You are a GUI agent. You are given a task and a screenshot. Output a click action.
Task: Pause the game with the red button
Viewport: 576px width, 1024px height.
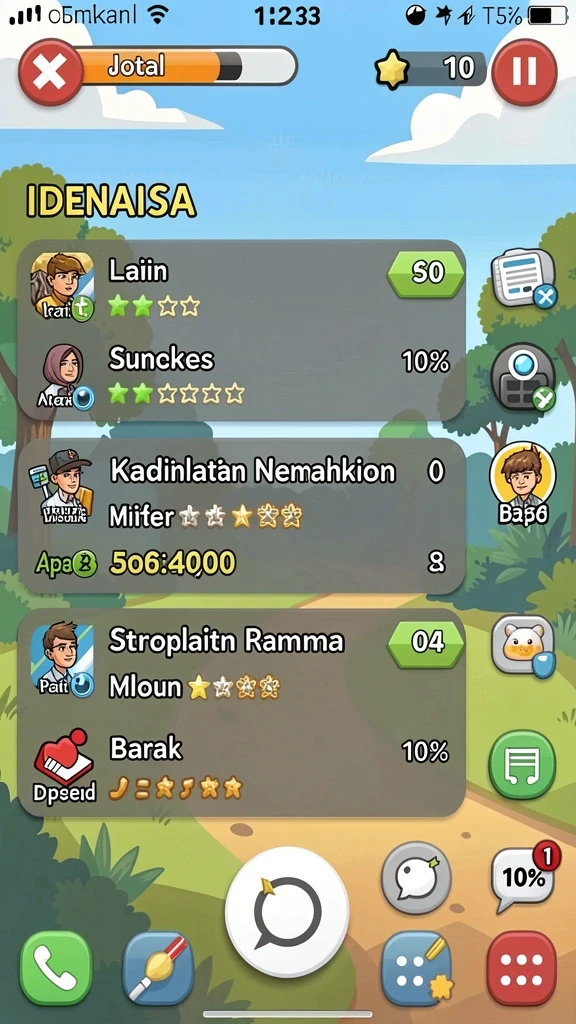point(524,72)
